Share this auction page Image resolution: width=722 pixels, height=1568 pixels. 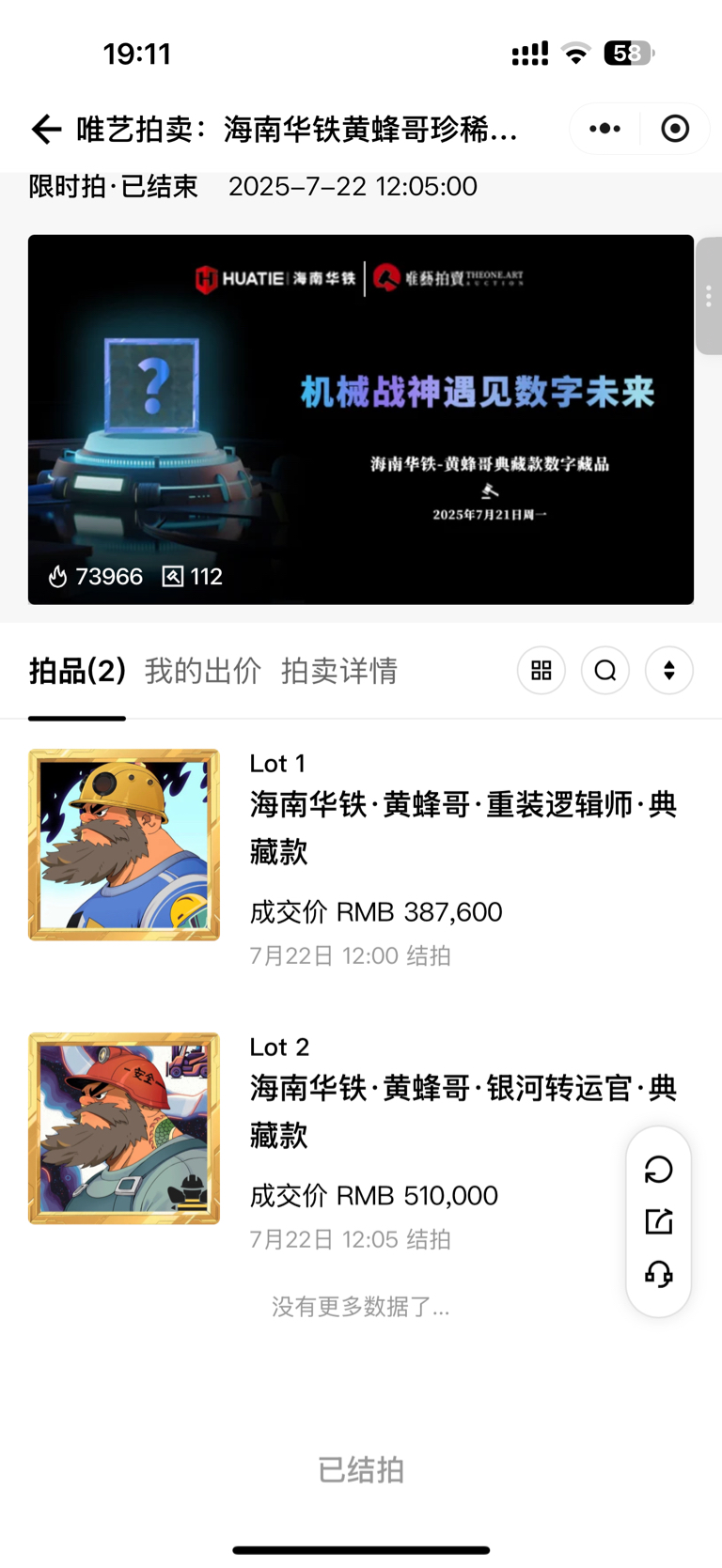click(659, 1222)
